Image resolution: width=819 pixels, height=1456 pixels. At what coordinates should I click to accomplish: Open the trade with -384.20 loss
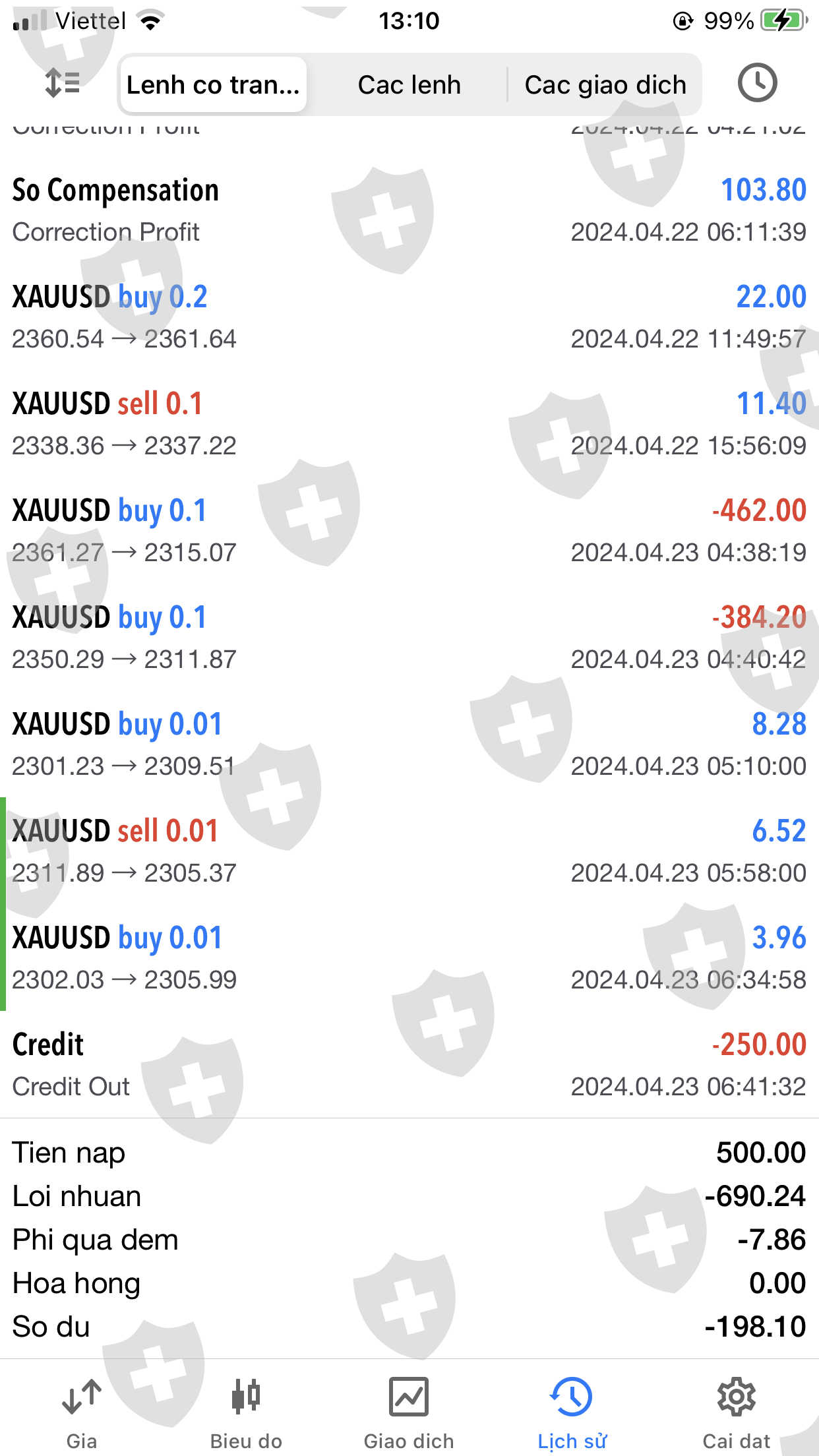[x=409, y=637]
